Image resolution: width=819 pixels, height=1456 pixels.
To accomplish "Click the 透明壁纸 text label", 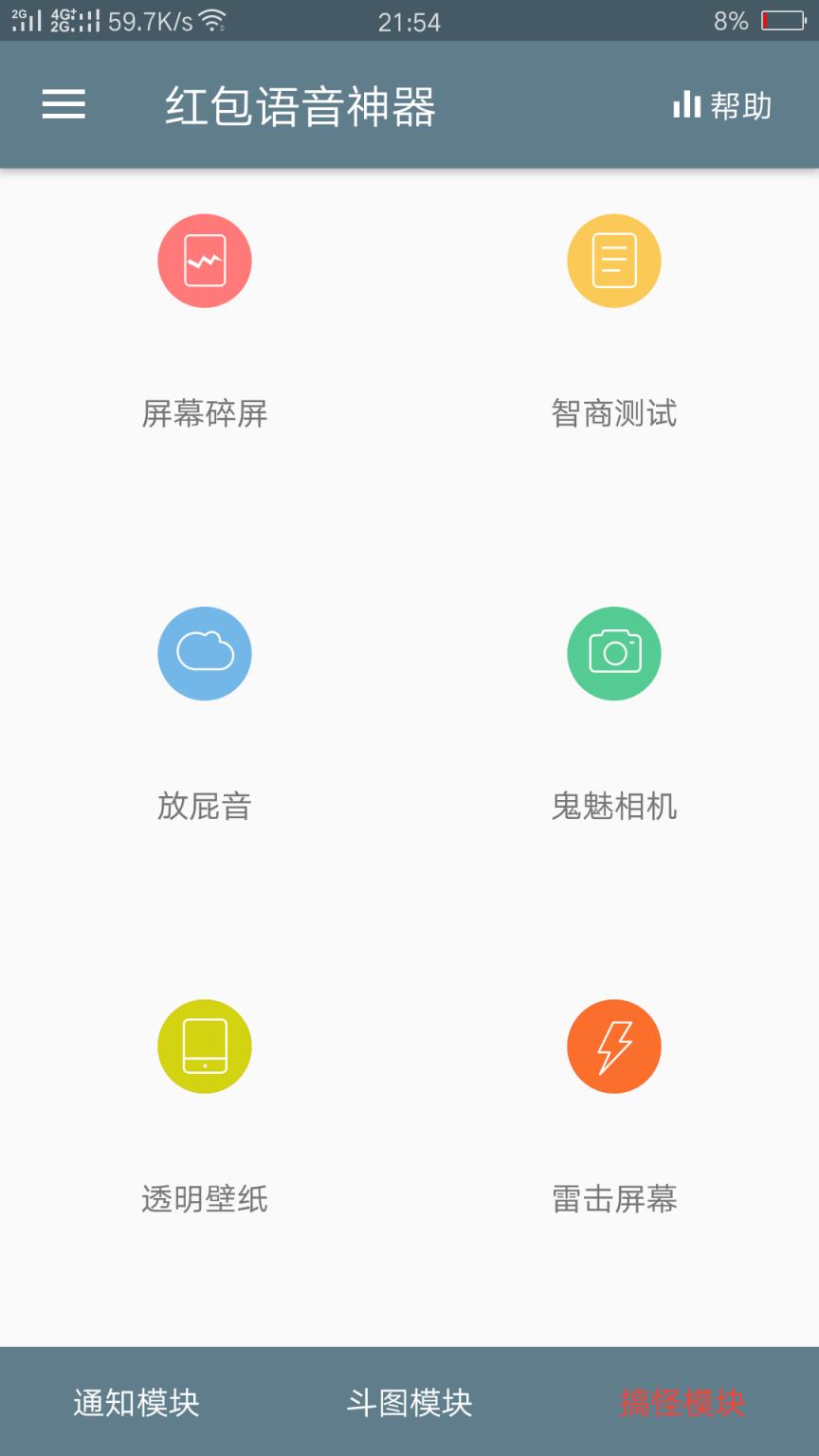I will click(204, 1199).
